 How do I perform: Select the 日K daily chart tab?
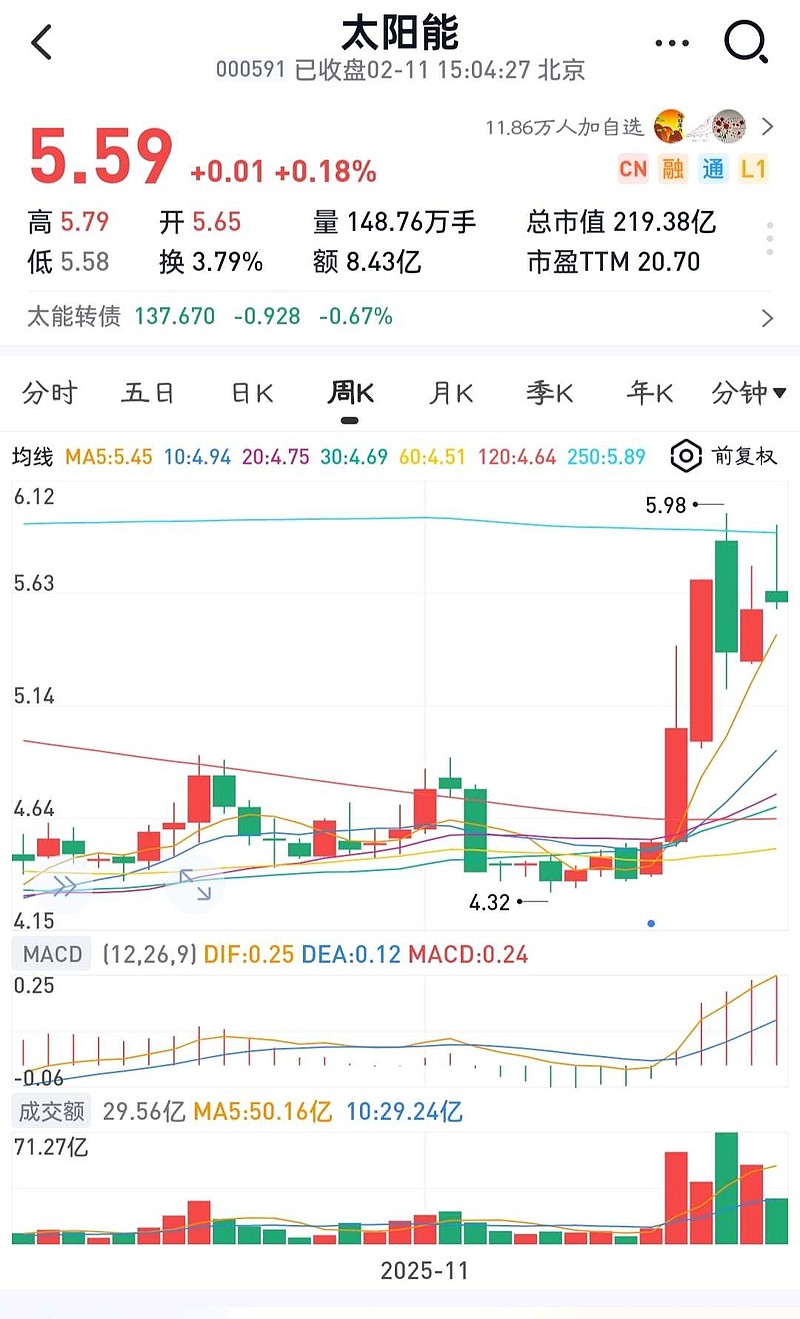coord(250,394)
